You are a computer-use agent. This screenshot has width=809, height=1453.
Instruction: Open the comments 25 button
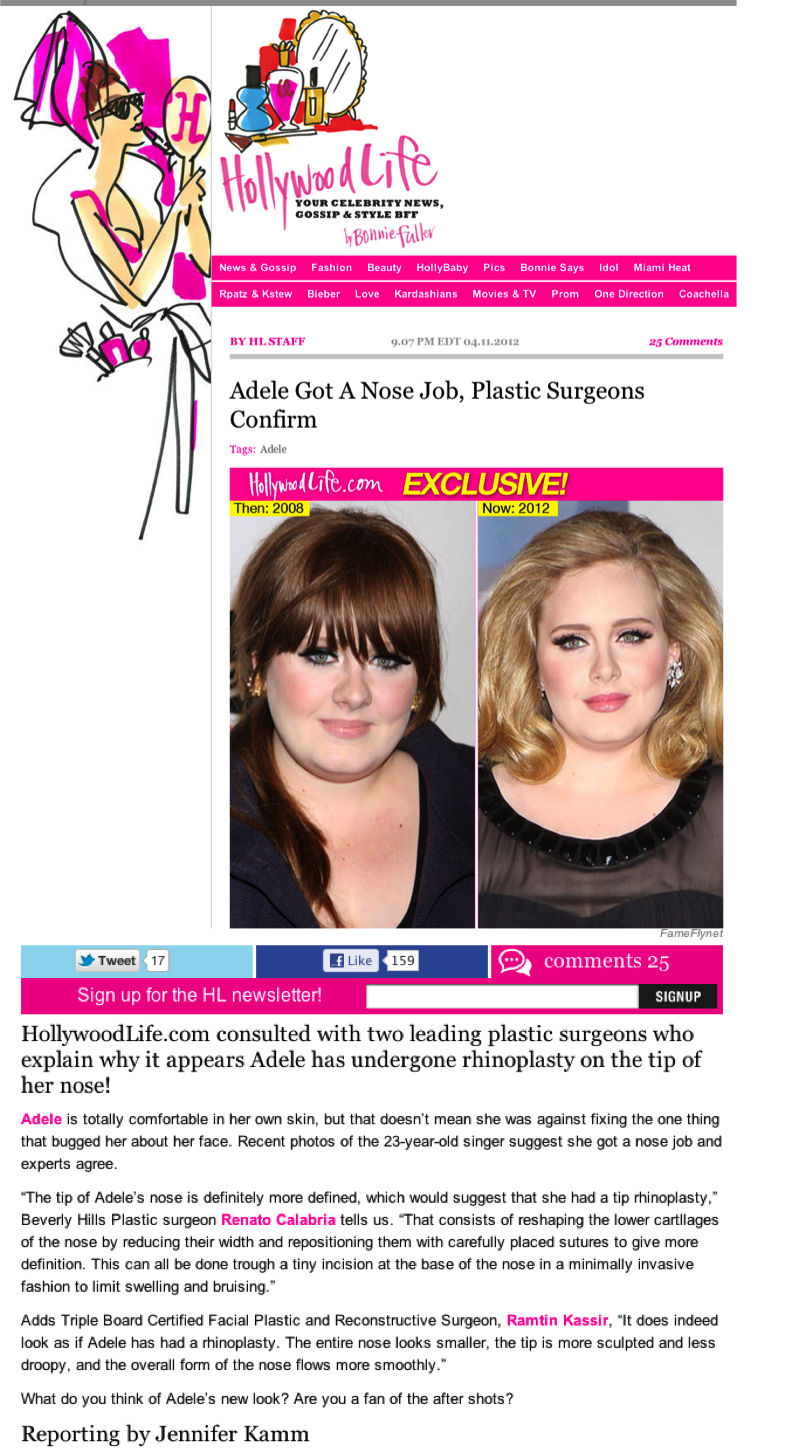[605, 962]
